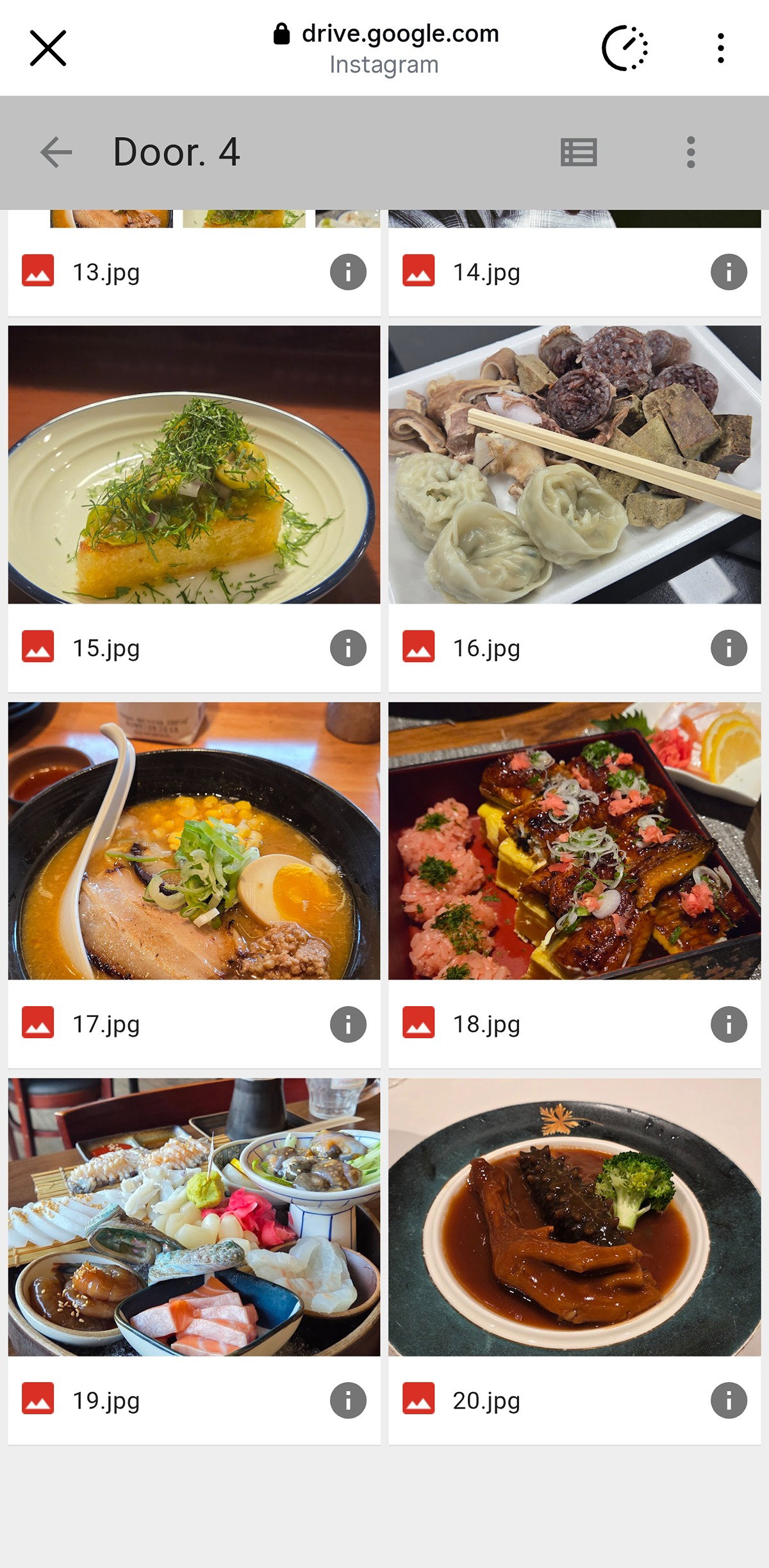Go back from Door. 4 folder
This screenshot has width=769, height=1568.
point(56,153)
